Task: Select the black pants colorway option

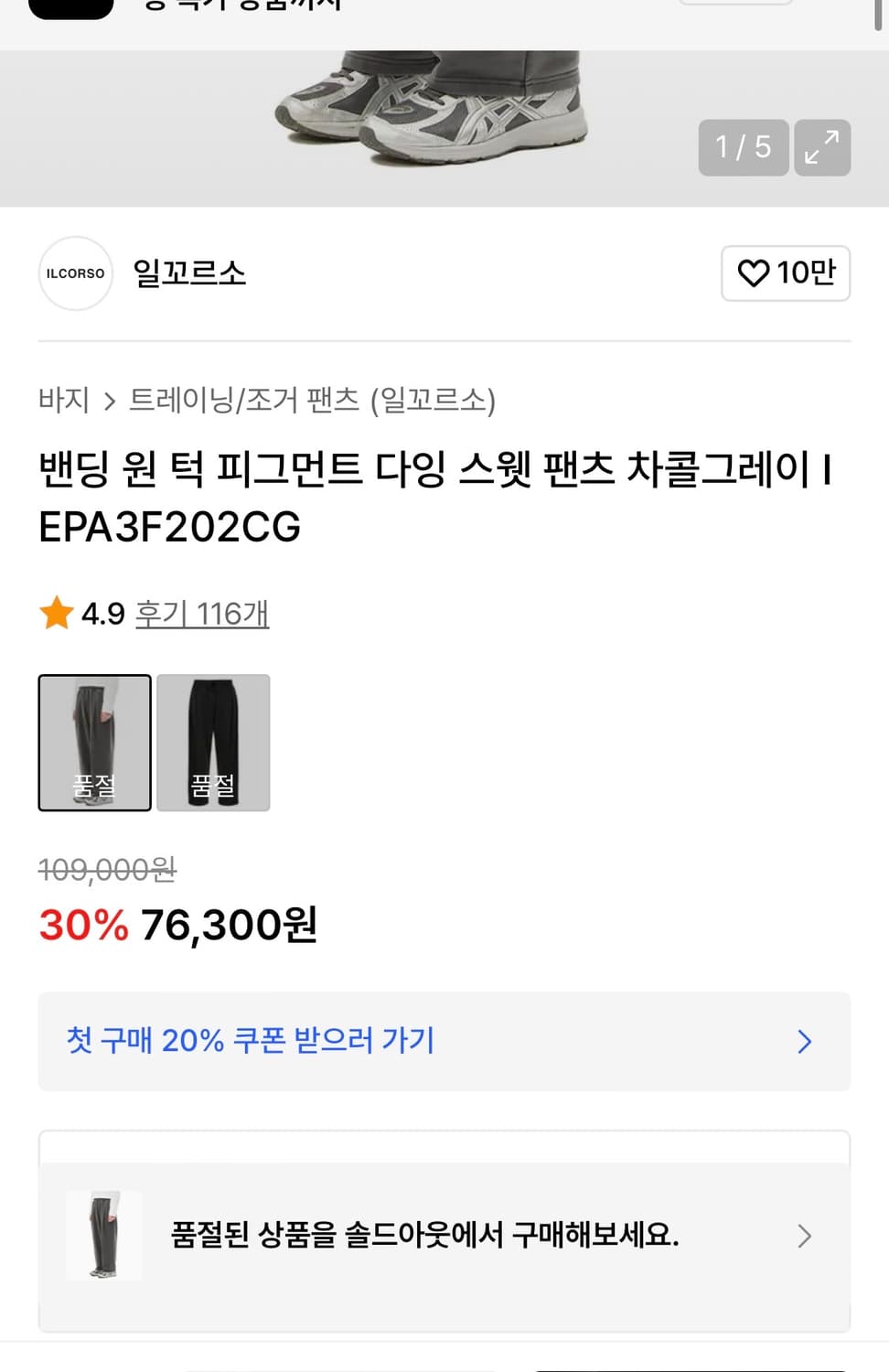Action: click(x=213, y=743)
